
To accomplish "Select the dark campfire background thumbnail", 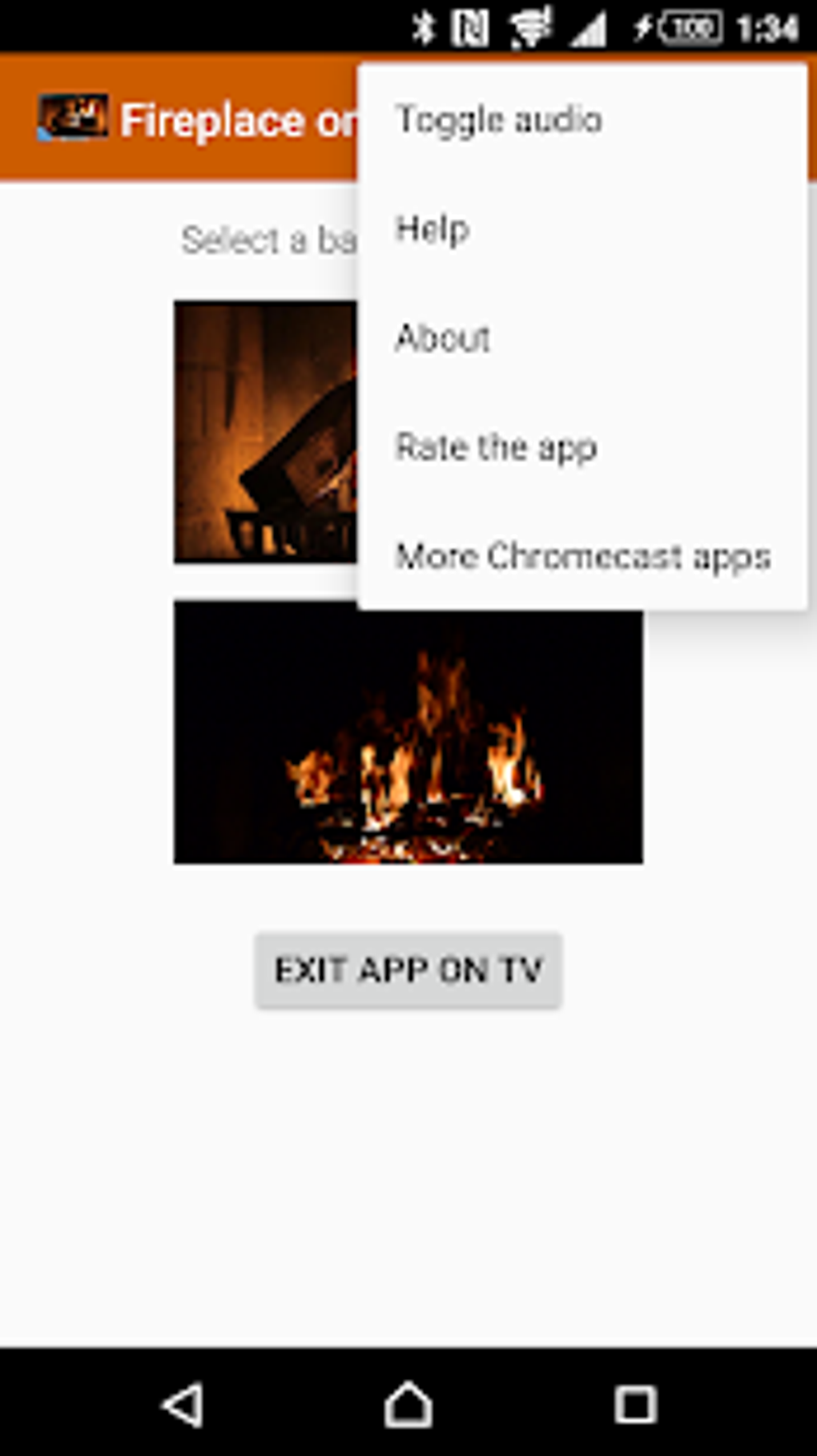I will pyautogui.click(x=408, y=732).
